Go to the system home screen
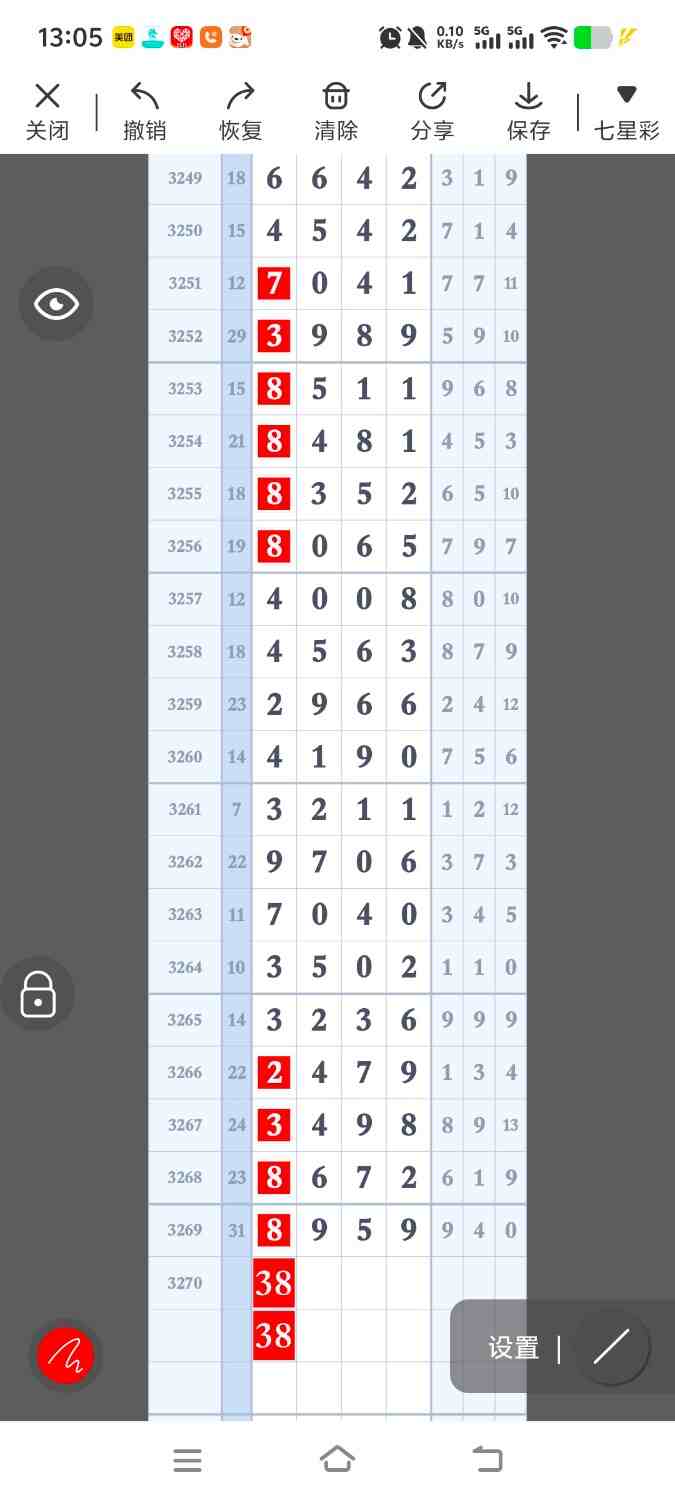The height and width of the screenshot is (1500, 675). coord(337,1460)
